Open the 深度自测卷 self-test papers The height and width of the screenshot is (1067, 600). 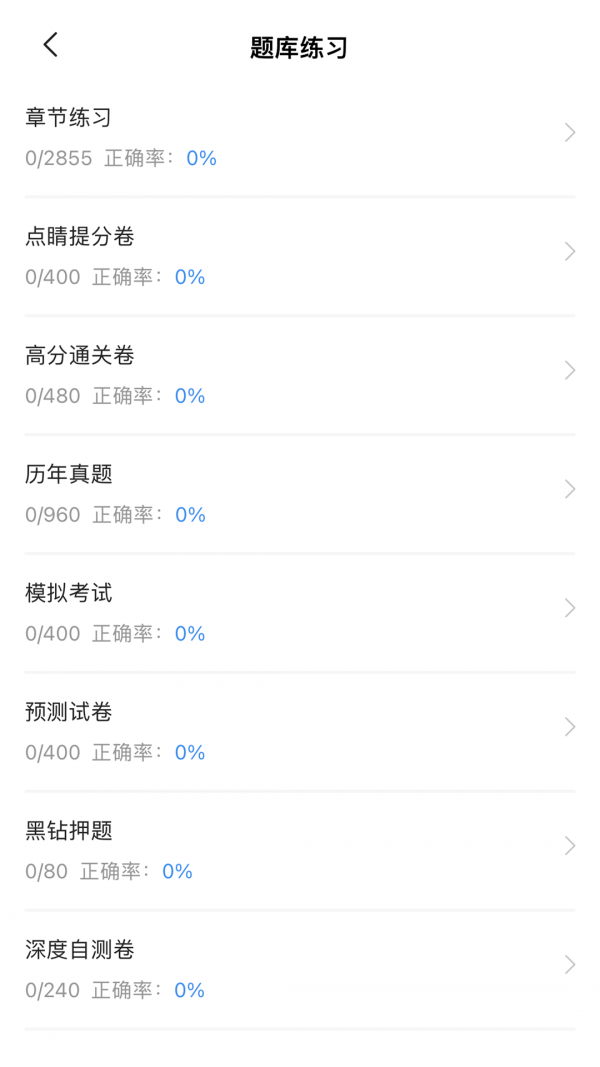(300, 970)
